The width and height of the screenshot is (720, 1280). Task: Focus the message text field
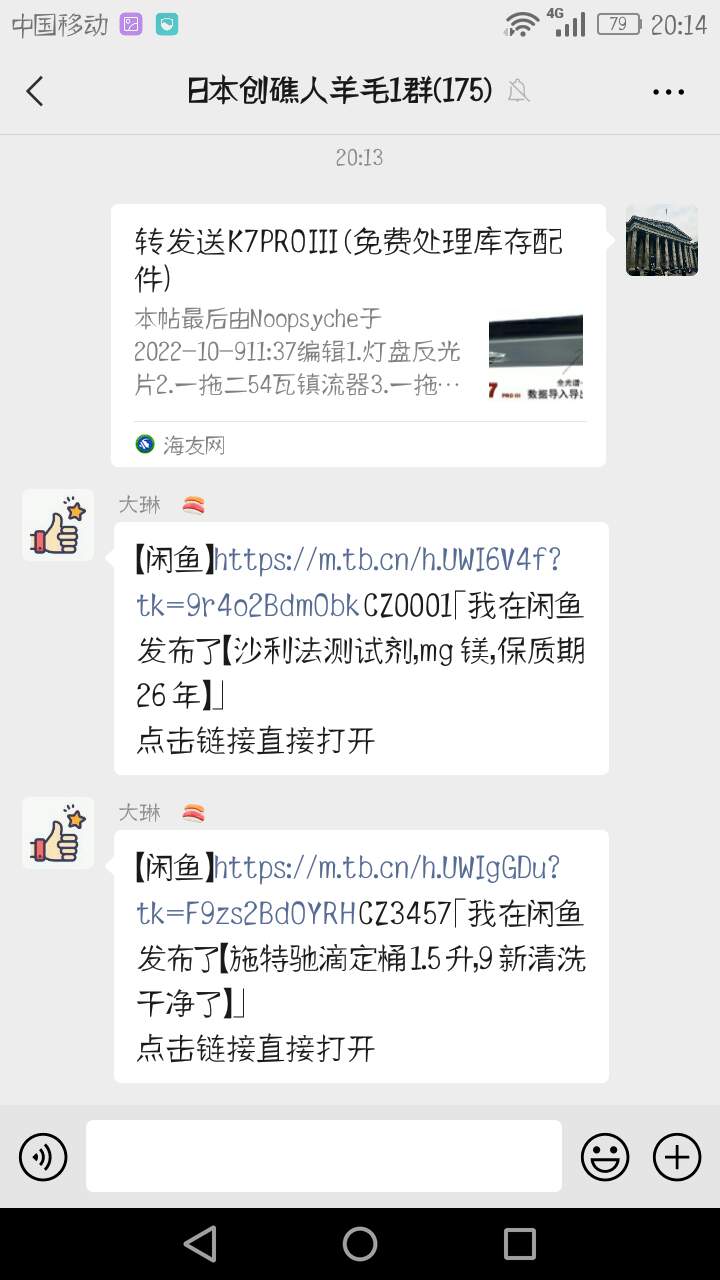point(323,1156)
